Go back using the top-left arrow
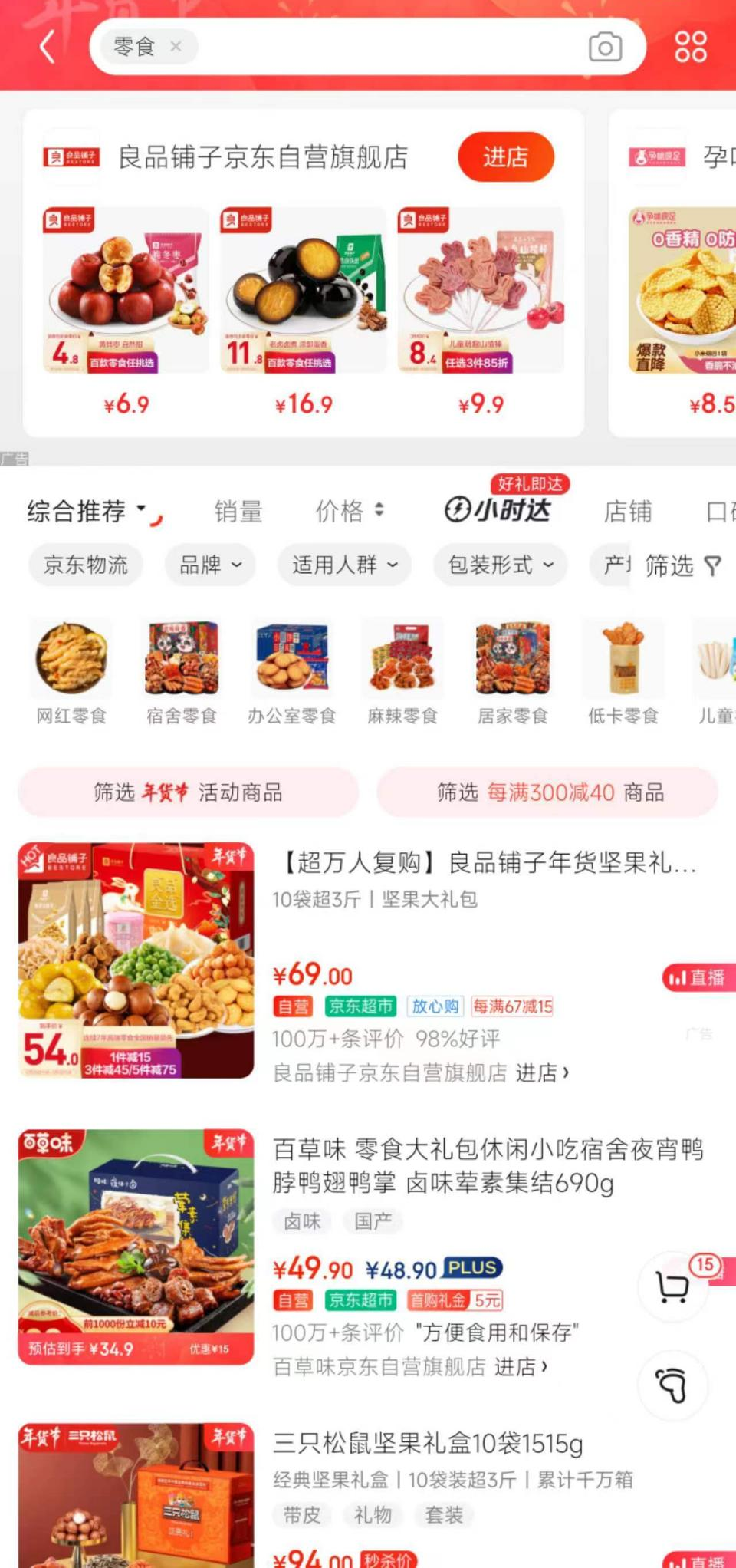 (x=48, y=47)
